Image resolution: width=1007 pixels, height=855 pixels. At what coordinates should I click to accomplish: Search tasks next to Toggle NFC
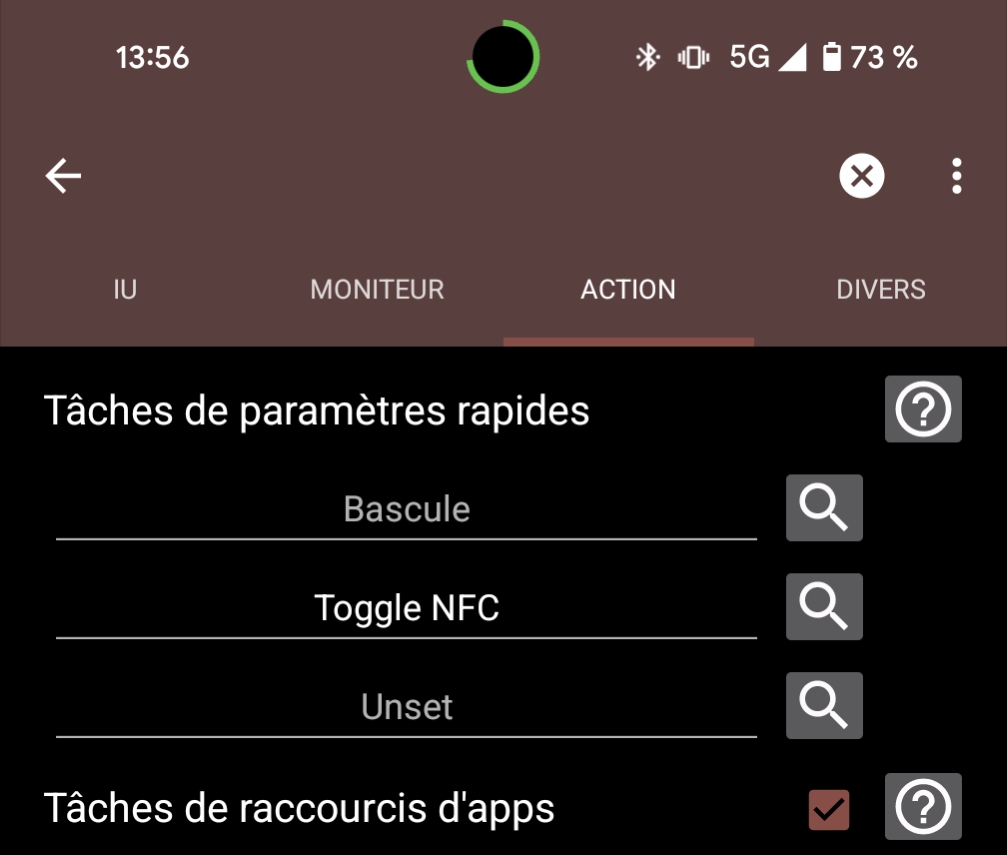coord(824,607)
